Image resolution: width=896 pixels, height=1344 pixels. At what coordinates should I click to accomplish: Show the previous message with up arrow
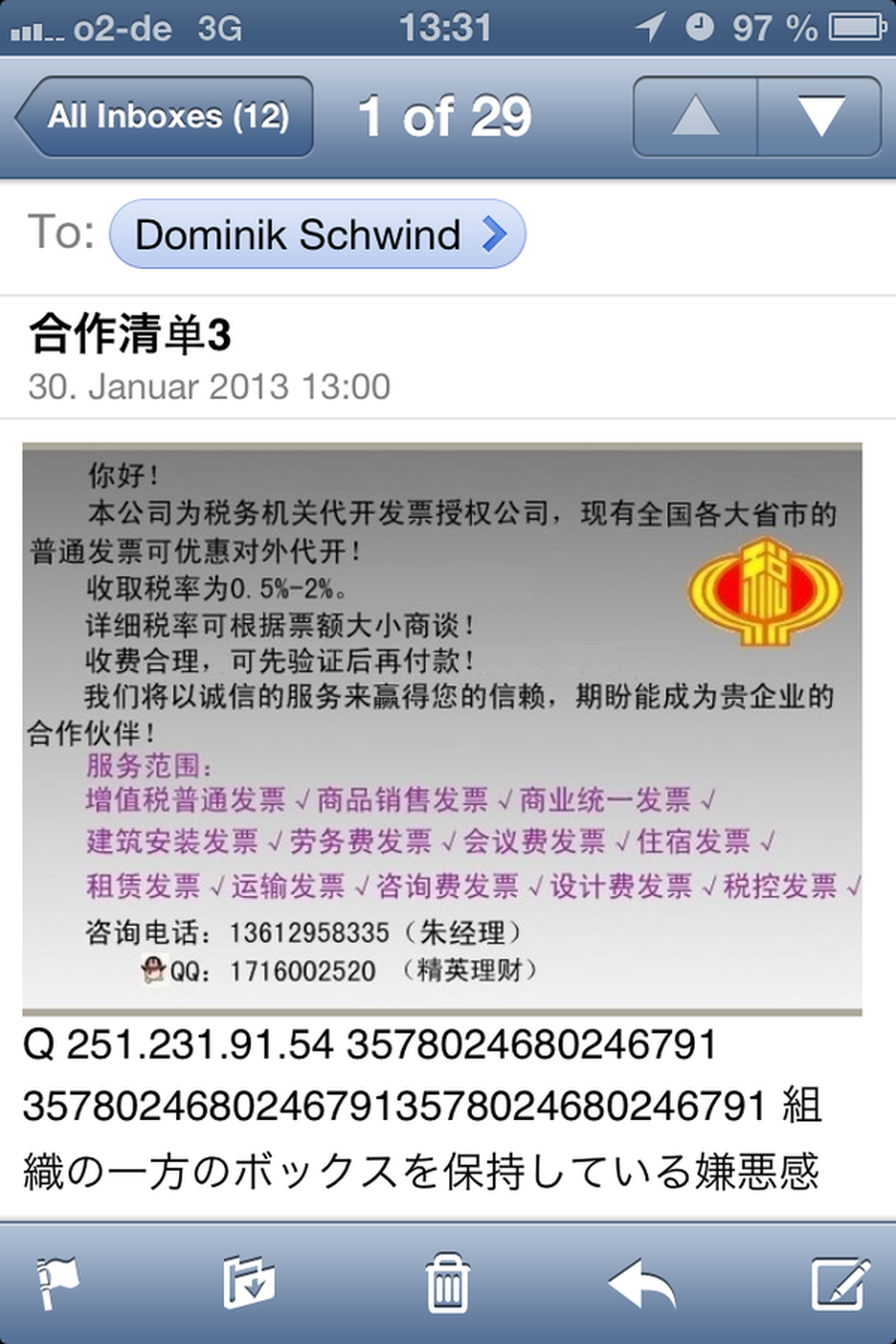tap(695, 117)
